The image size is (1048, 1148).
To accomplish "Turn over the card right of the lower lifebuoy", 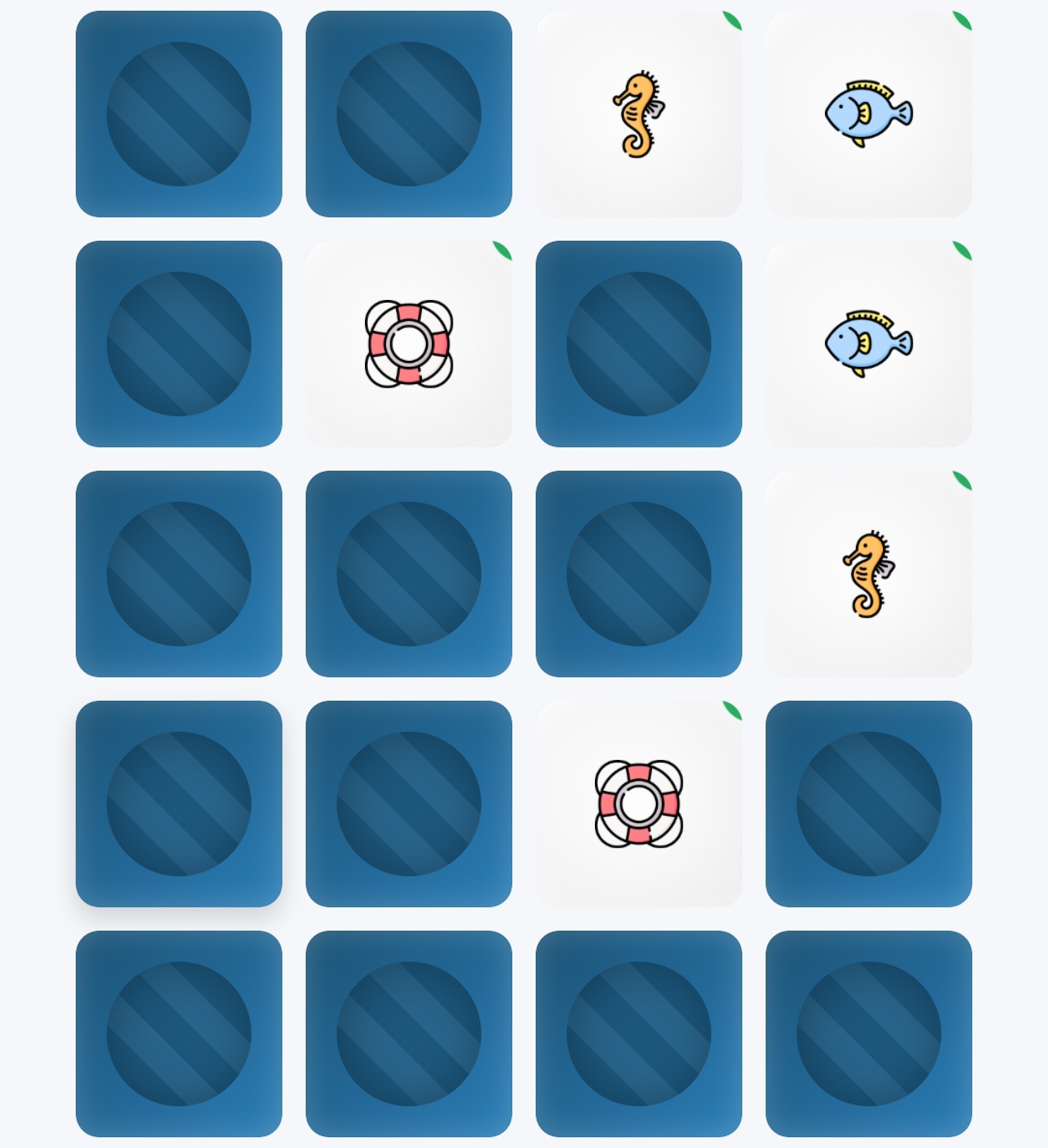I will (x=868, y=804).
